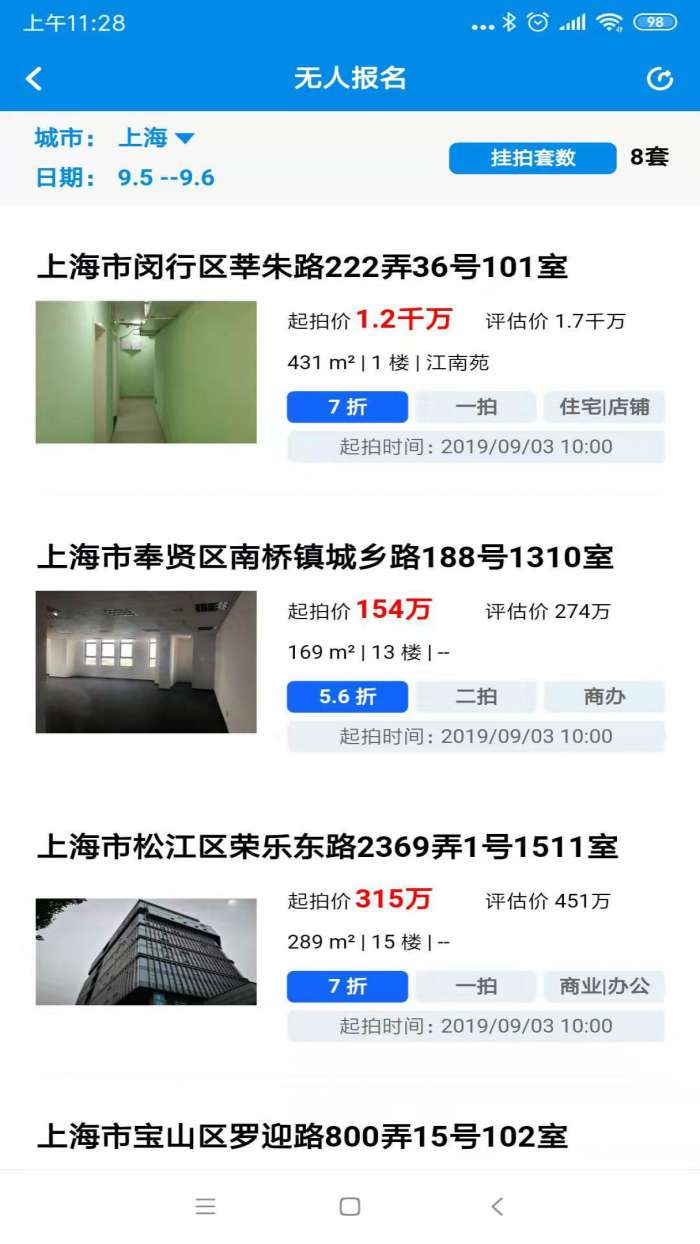Tap the 挂拍套数 button
Image resolution: width=700 pixels, height=1244 pixels.
[532, 158]
